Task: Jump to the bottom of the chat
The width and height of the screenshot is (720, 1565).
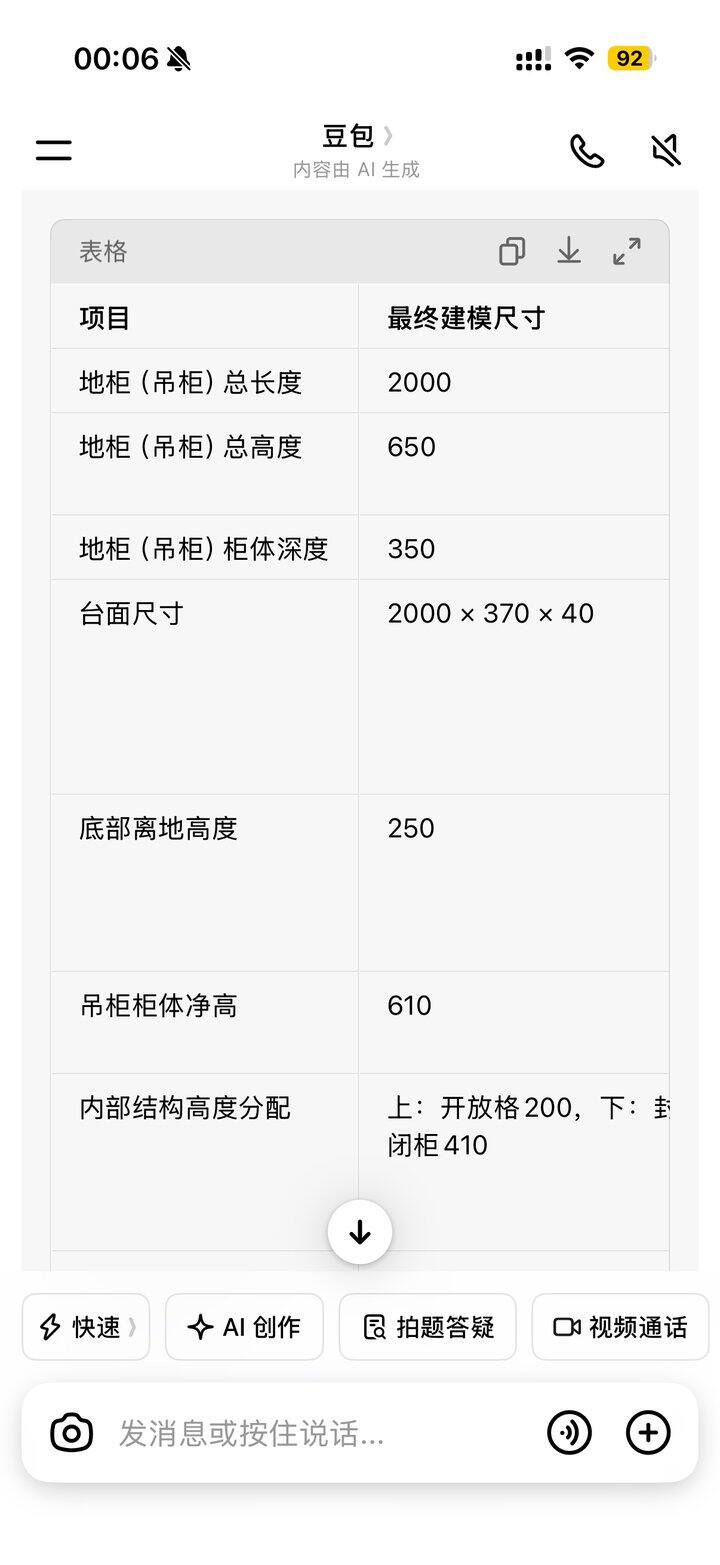Action: click(360, 1232)
